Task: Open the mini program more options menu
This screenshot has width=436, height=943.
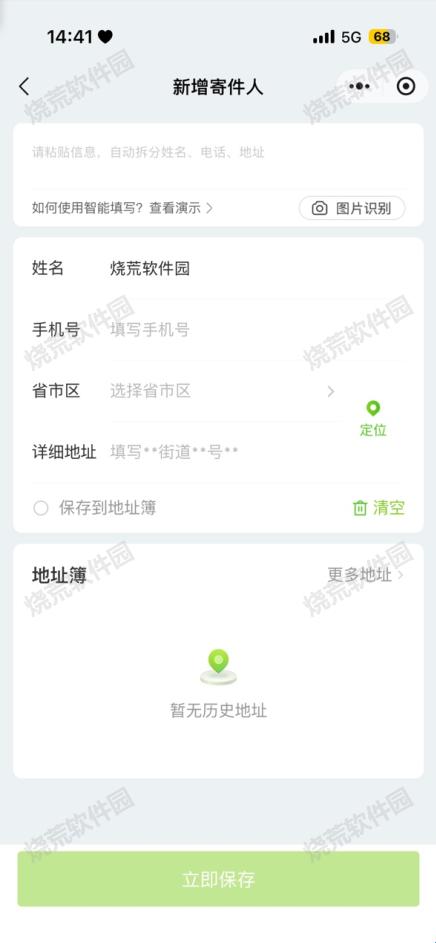Action: coord(359,87)
